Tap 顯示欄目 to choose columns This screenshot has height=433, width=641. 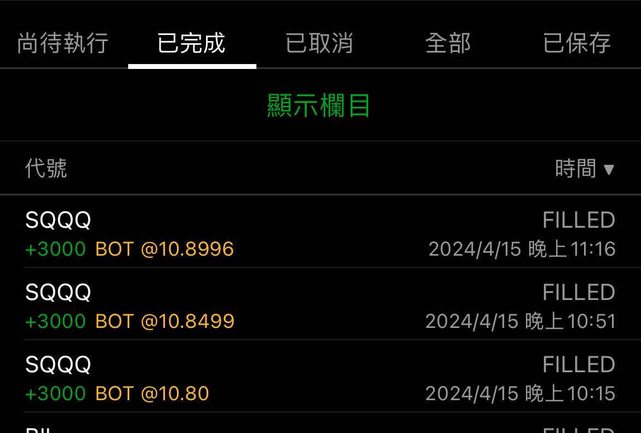320,105
